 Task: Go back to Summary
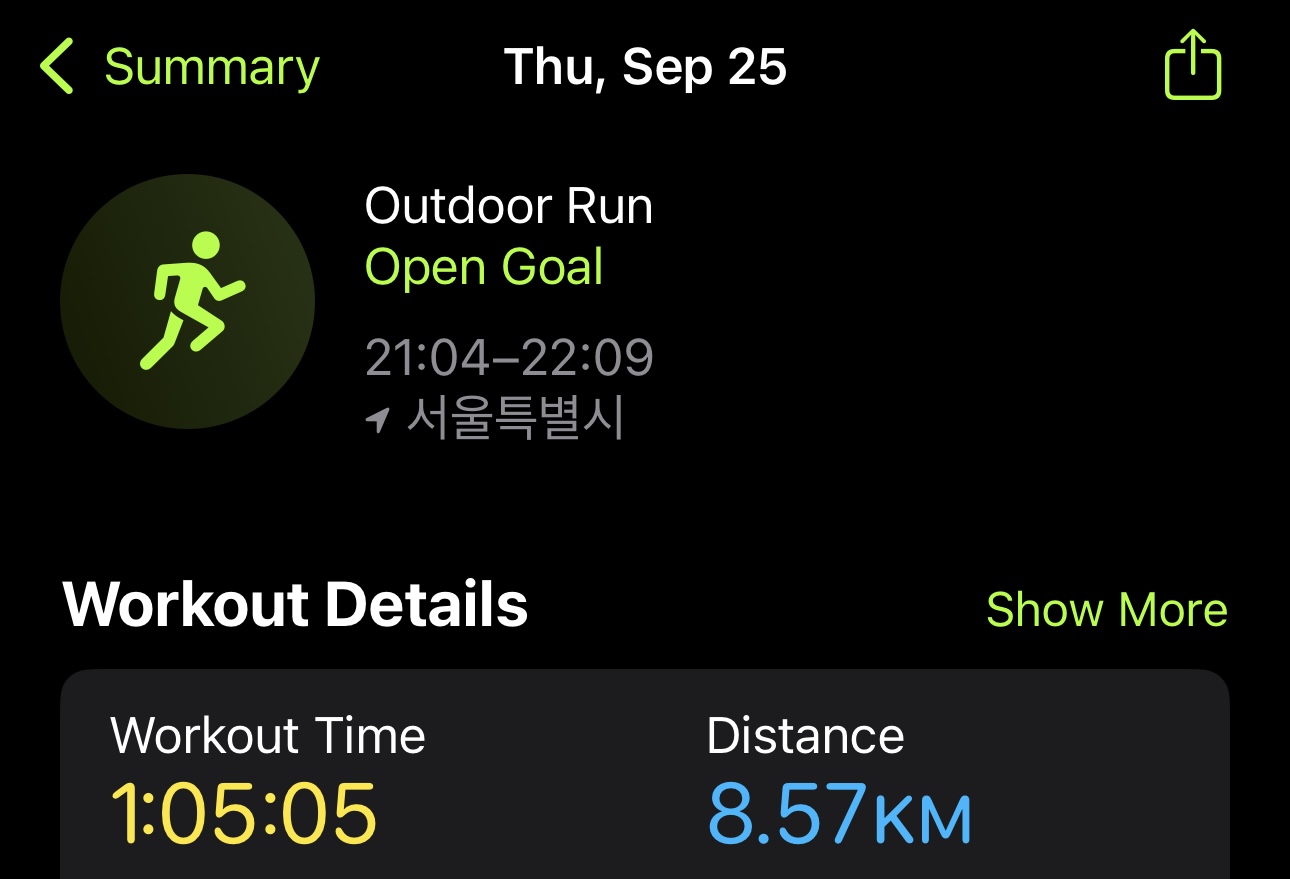(x=180, y=68)
